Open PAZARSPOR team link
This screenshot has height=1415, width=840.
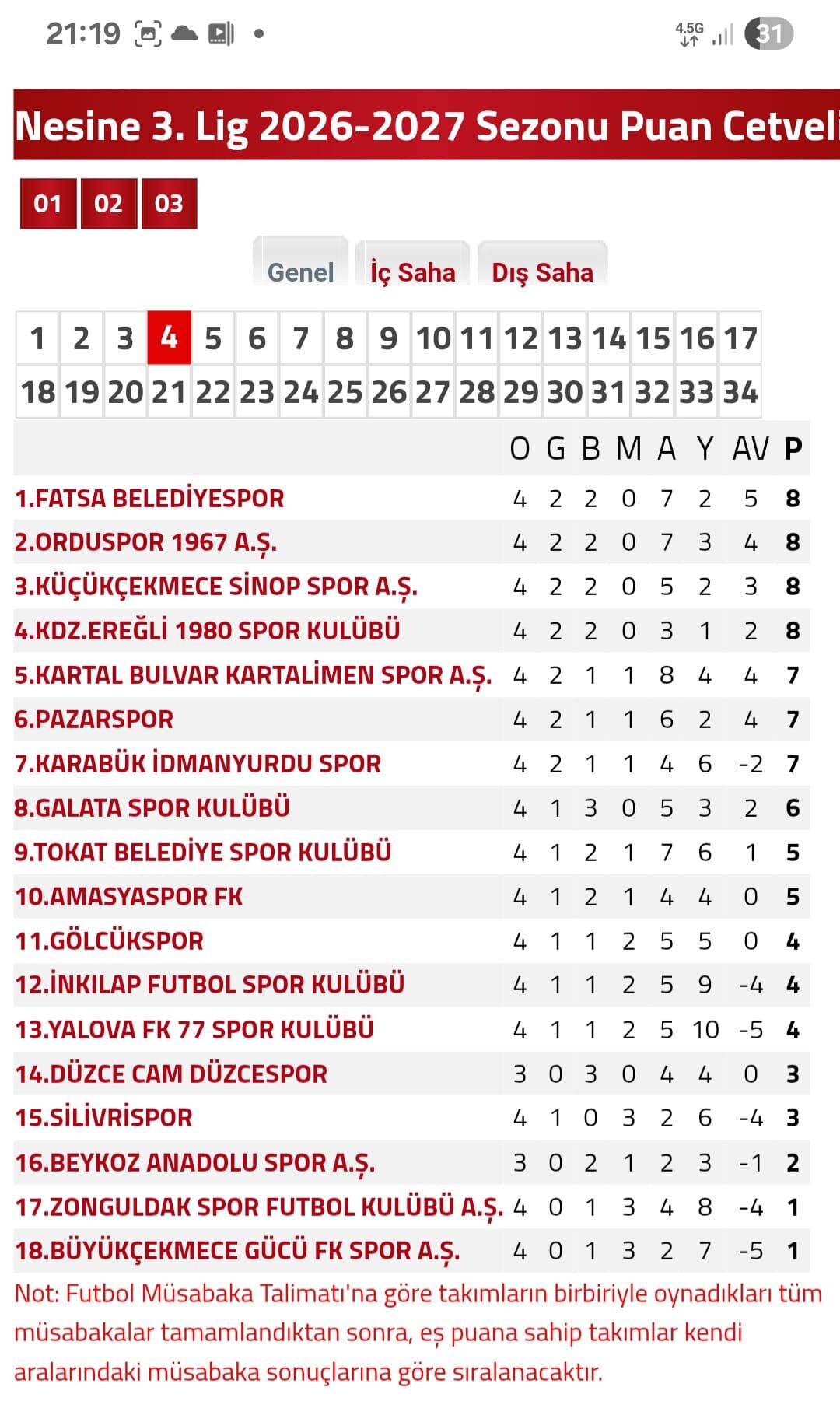[94, 720]
